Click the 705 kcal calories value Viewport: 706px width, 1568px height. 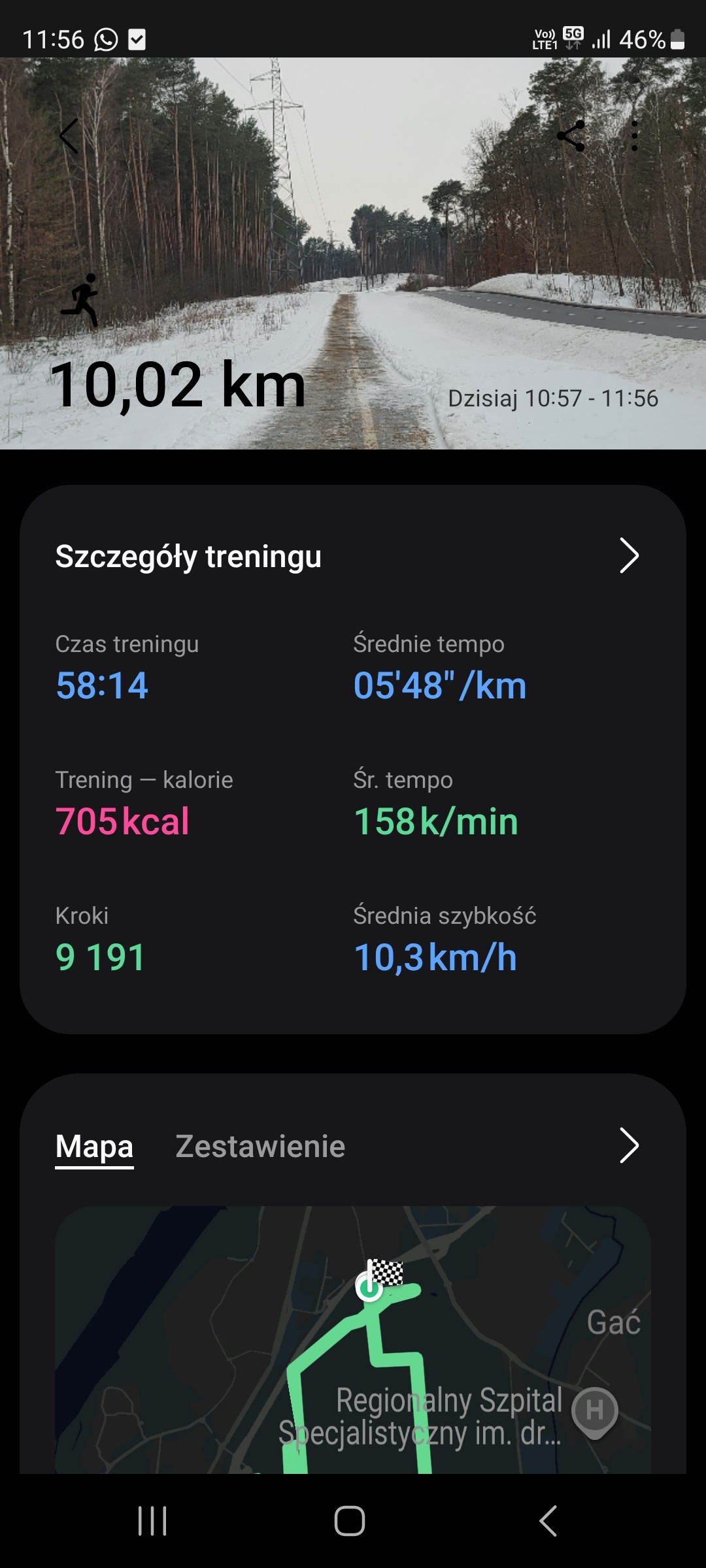click(122, 821)
